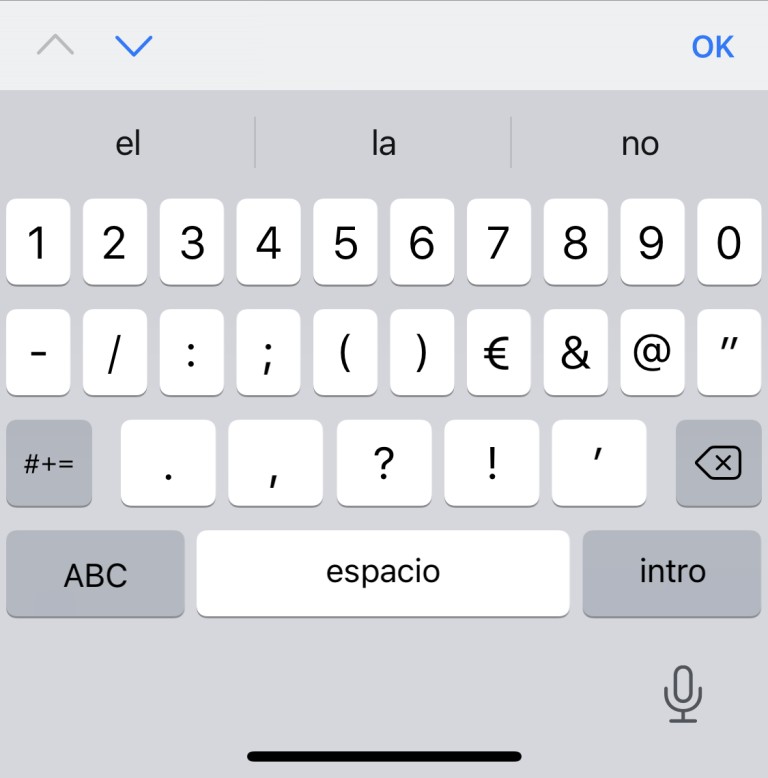
Task: Tap the euro € symbol key
Action: click(x=499, y=353)
